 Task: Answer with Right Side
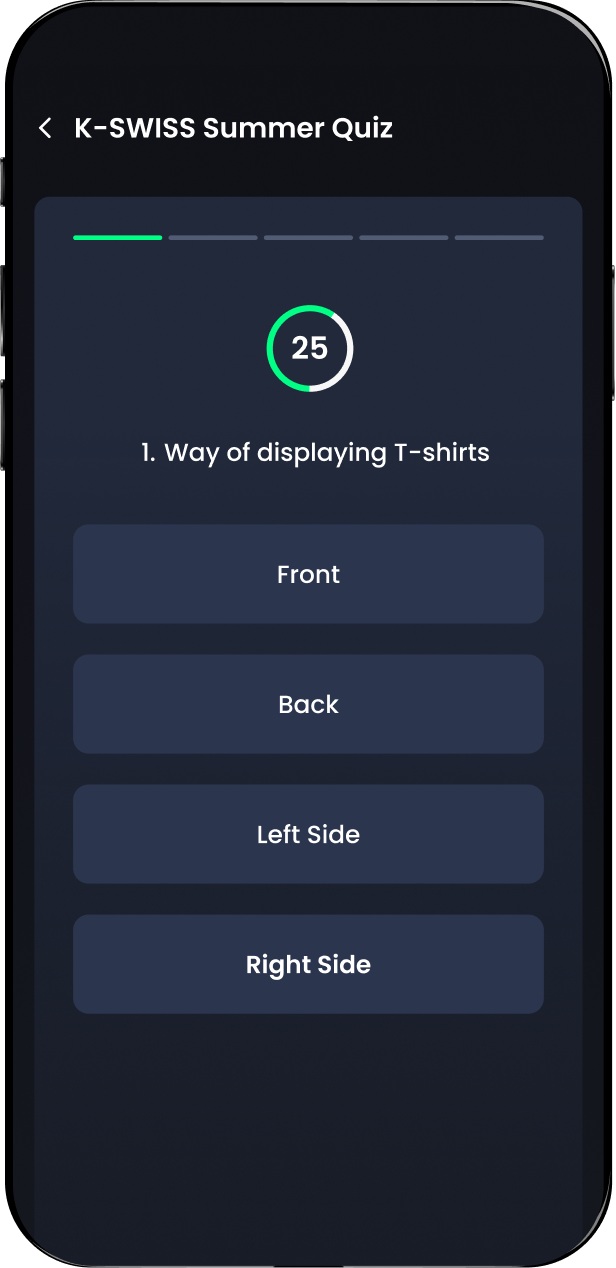pyautogui.click(x=308, y=964)
